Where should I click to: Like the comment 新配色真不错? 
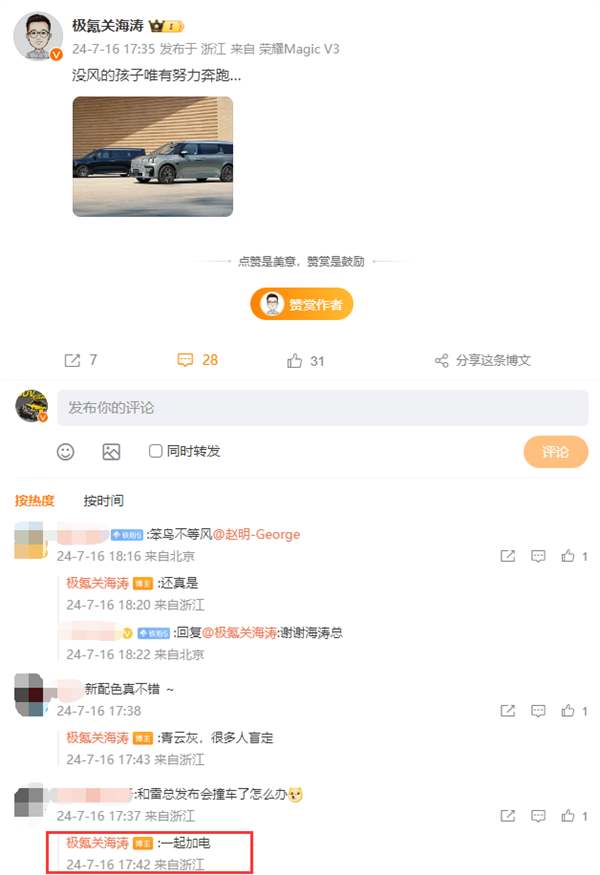[569, 710]
